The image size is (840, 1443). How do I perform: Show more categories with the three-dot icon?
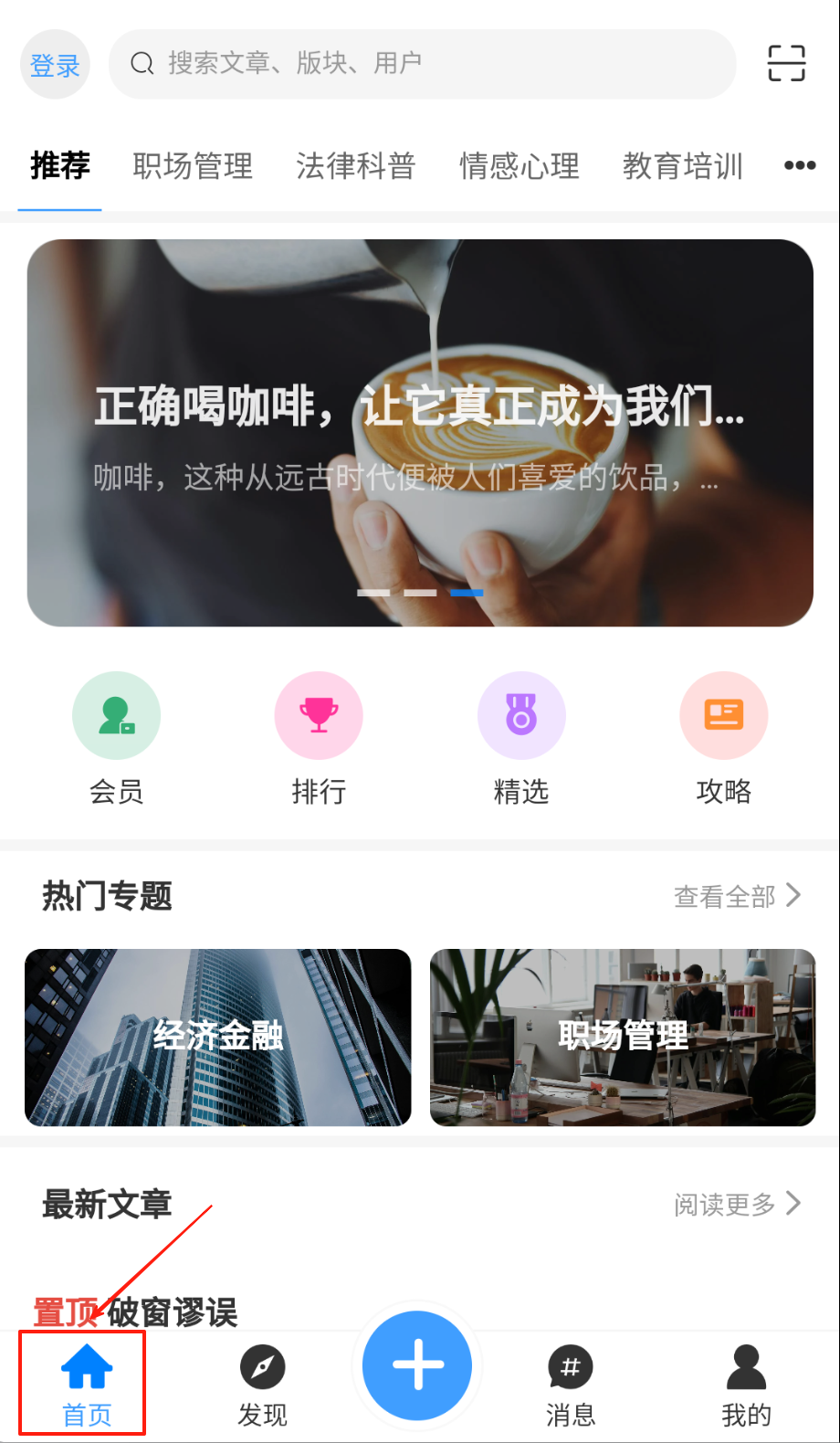tap(800, 165)
